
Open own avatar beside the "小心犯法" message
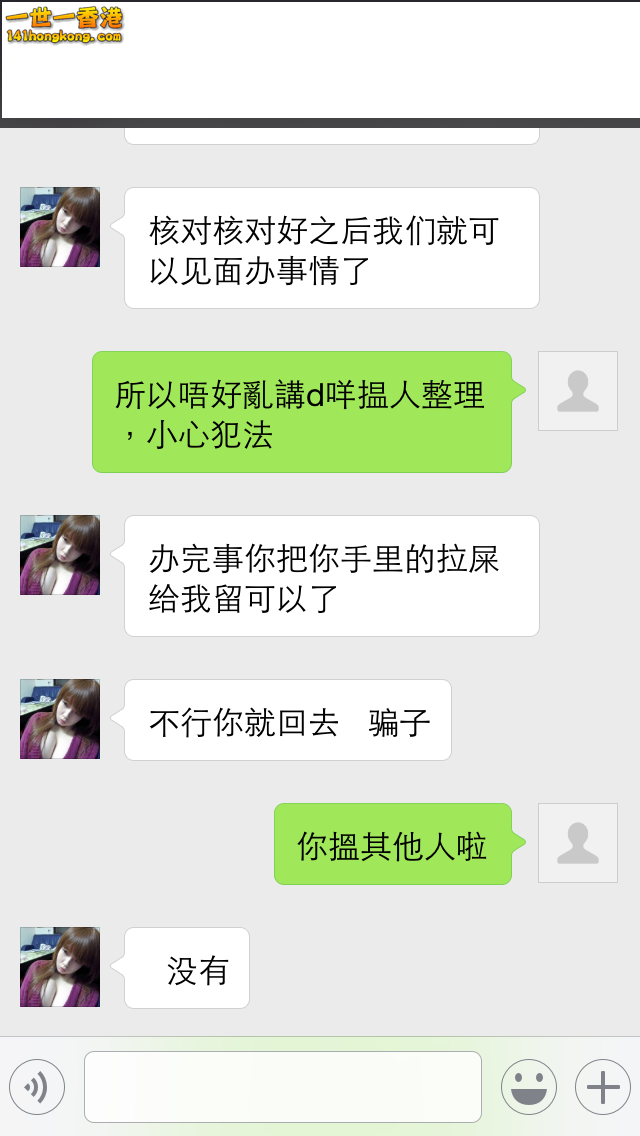pyautogui.click(x=578, y=391)
